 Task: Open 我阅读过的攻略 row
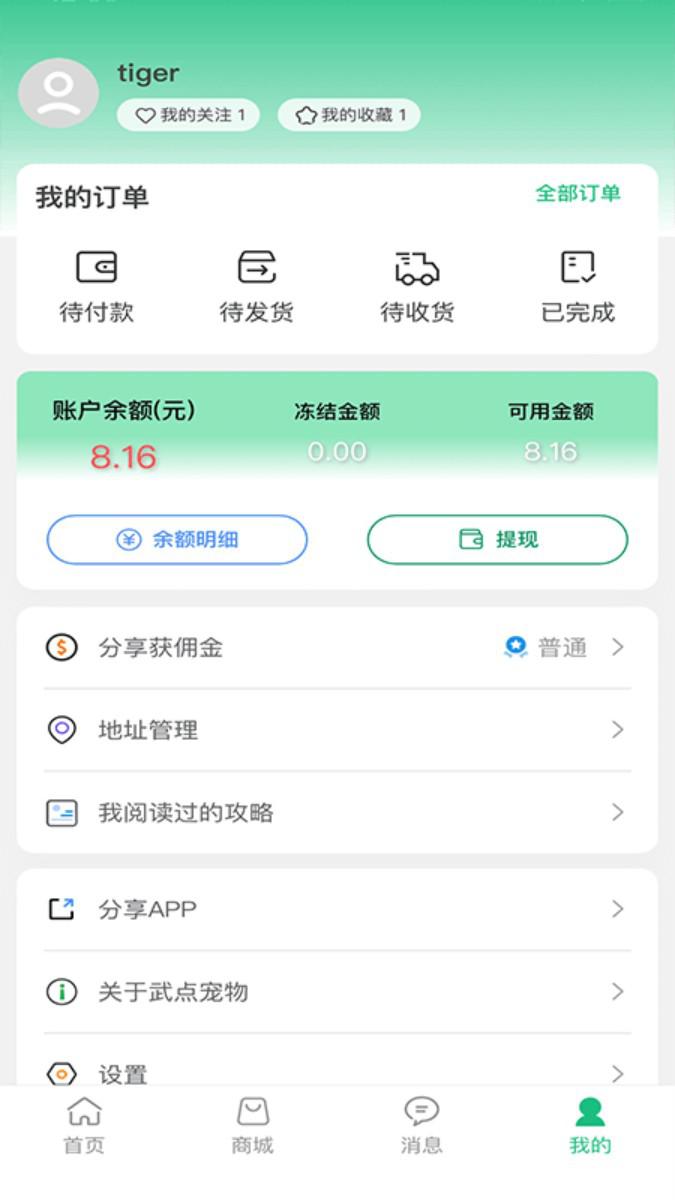pos(337,812)
